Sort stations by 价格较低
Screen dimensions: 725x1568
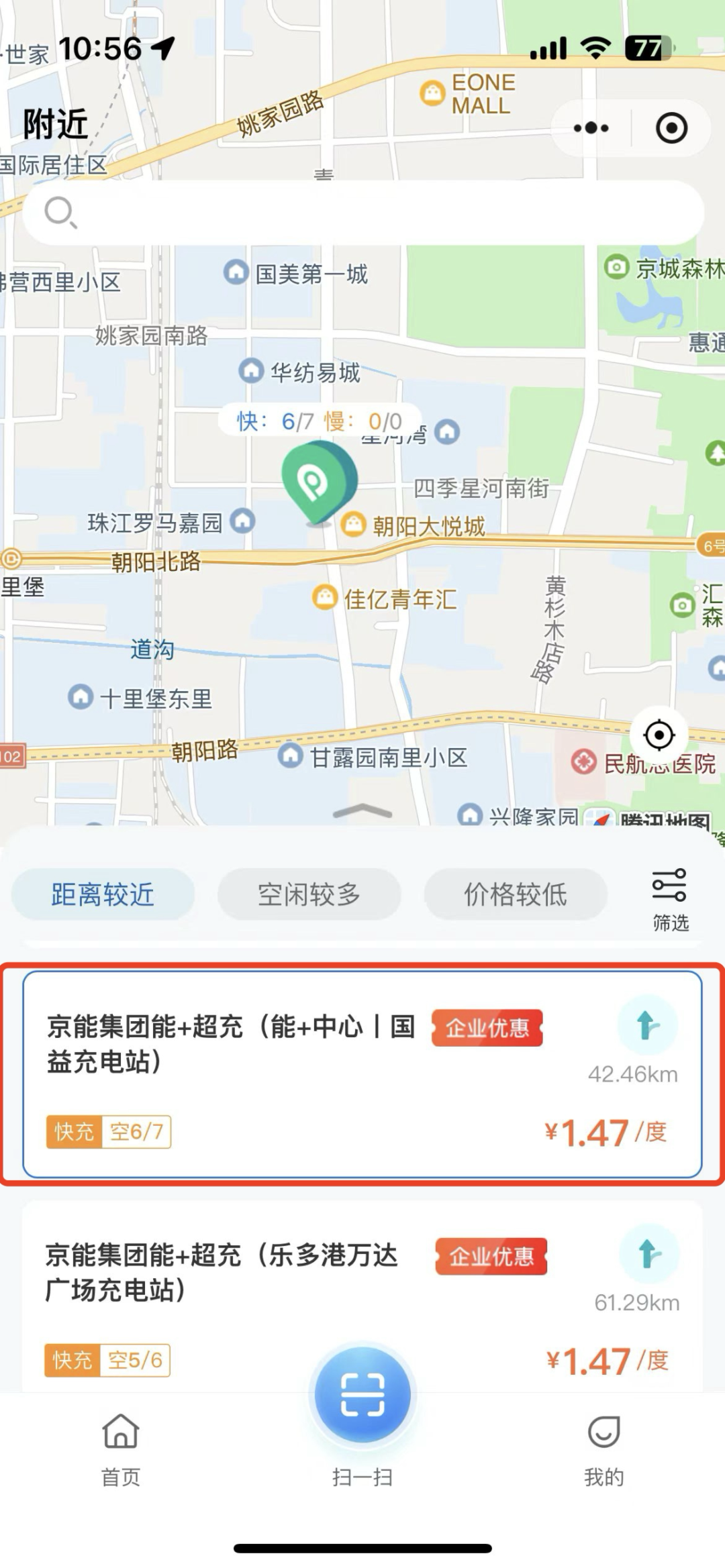pos(516,894)
